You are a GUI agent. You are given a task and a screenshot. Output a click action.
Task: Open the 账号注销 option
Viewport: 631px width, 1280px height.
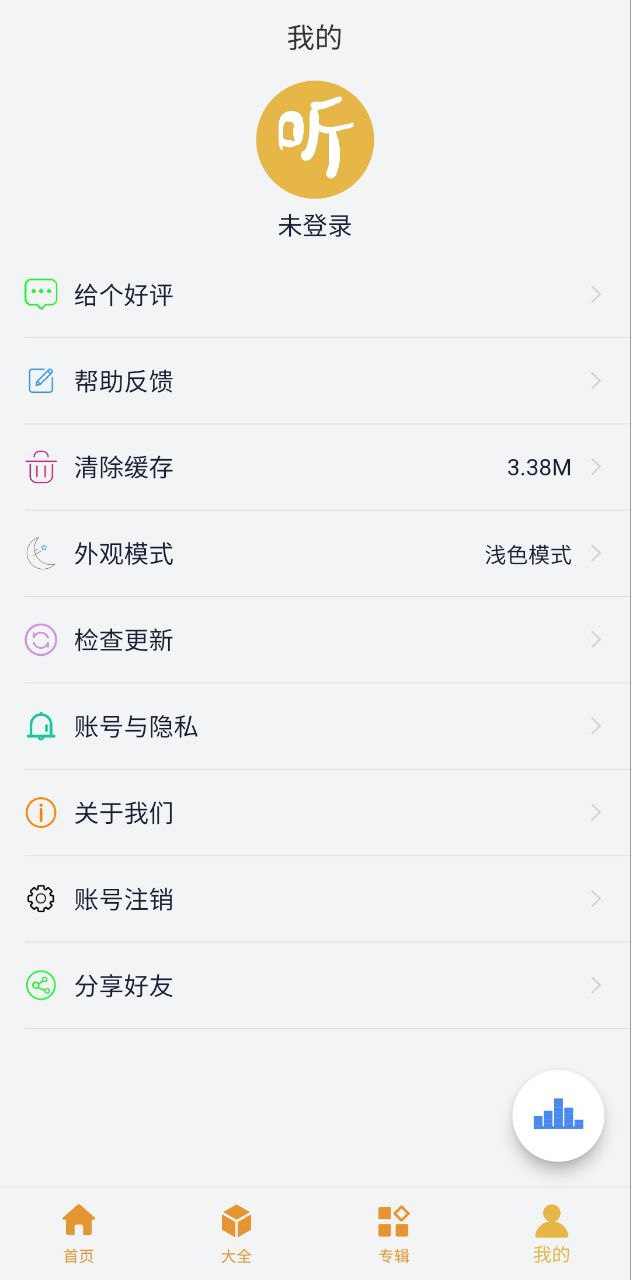(315, 899)
